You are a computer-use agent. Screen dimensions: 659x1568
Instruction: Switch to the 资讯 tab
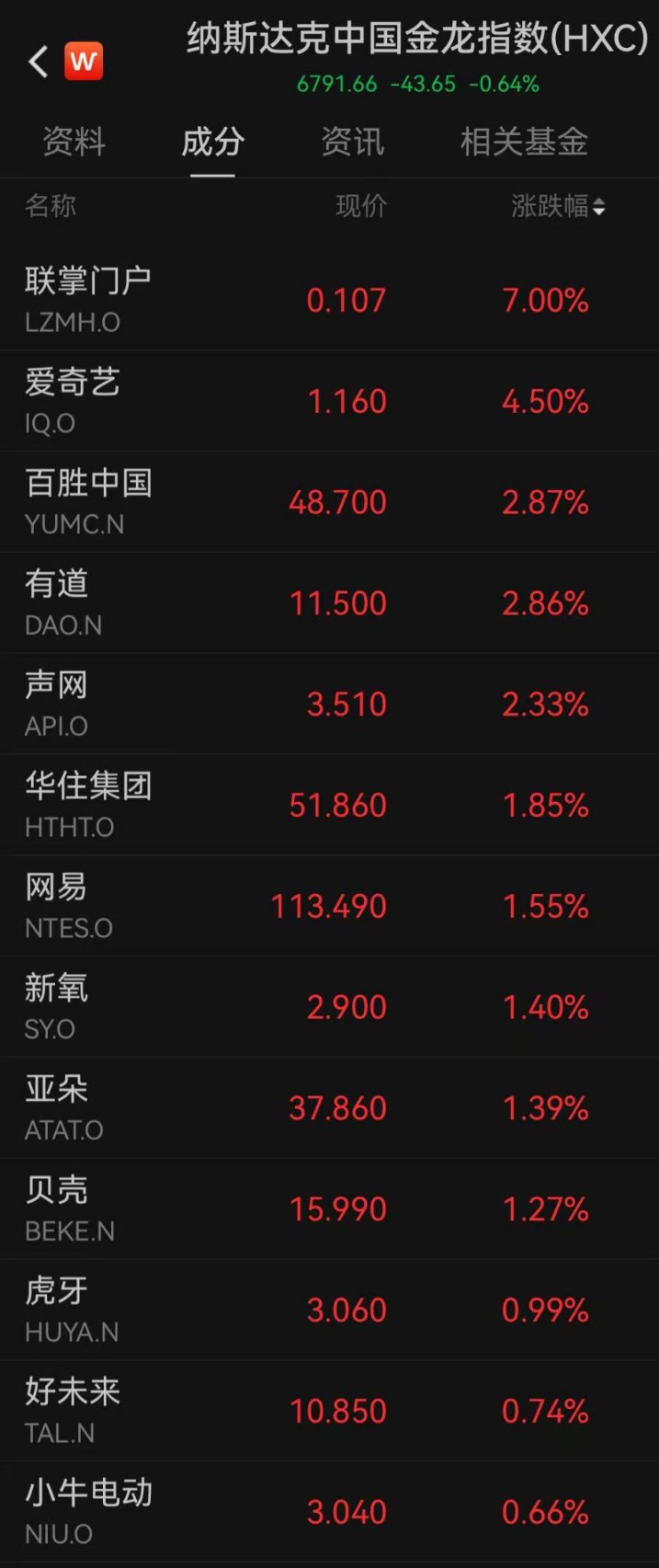(x=352, y=143)
